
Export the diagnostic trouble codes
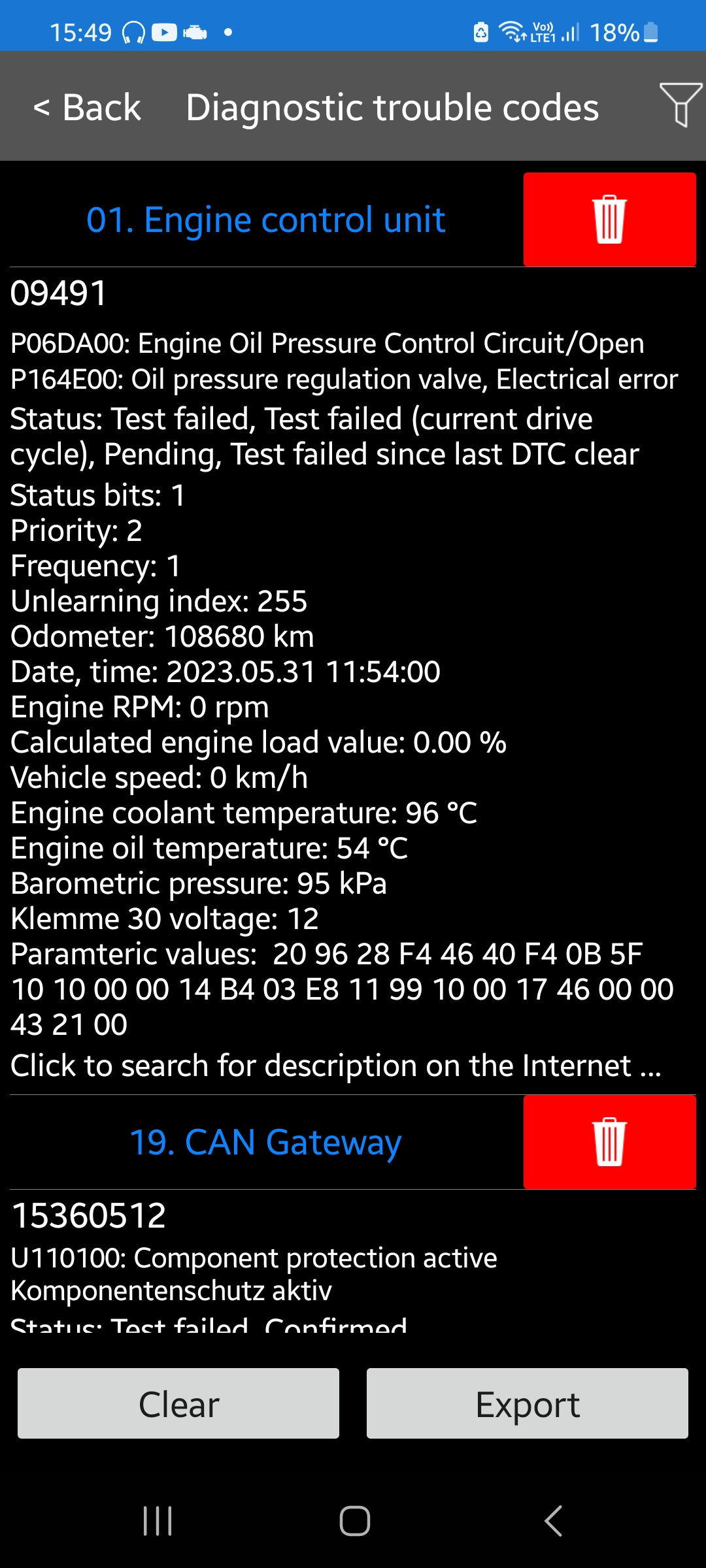[x=527, y=1403]
